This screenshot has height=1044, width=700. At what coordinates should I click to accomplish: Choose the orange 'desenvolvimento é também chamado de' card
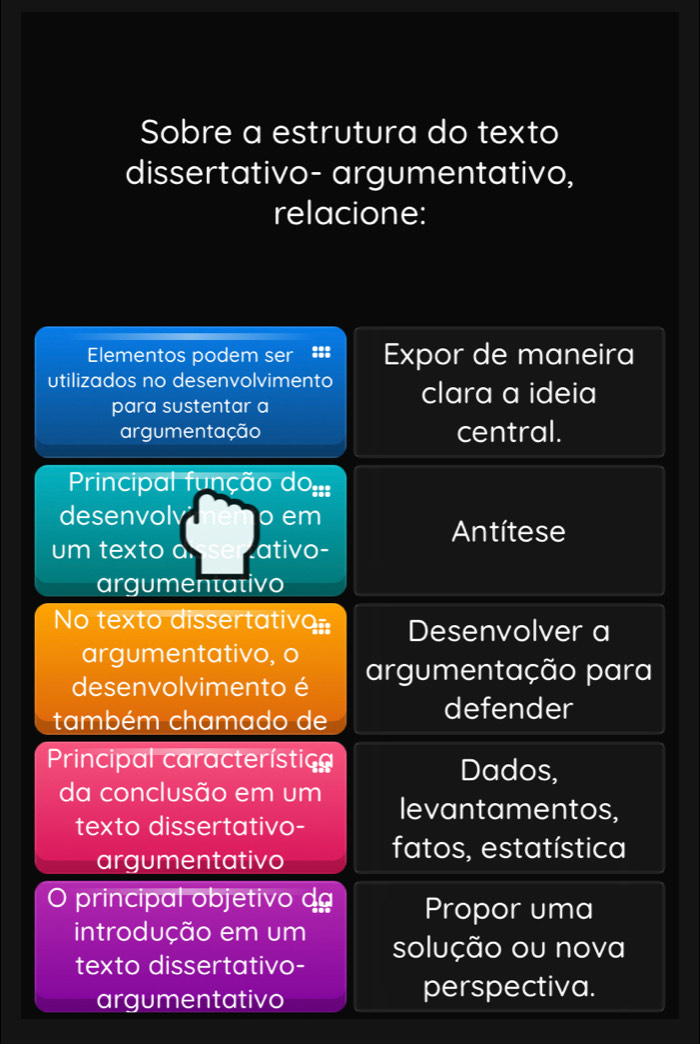[x=190, y=669]
